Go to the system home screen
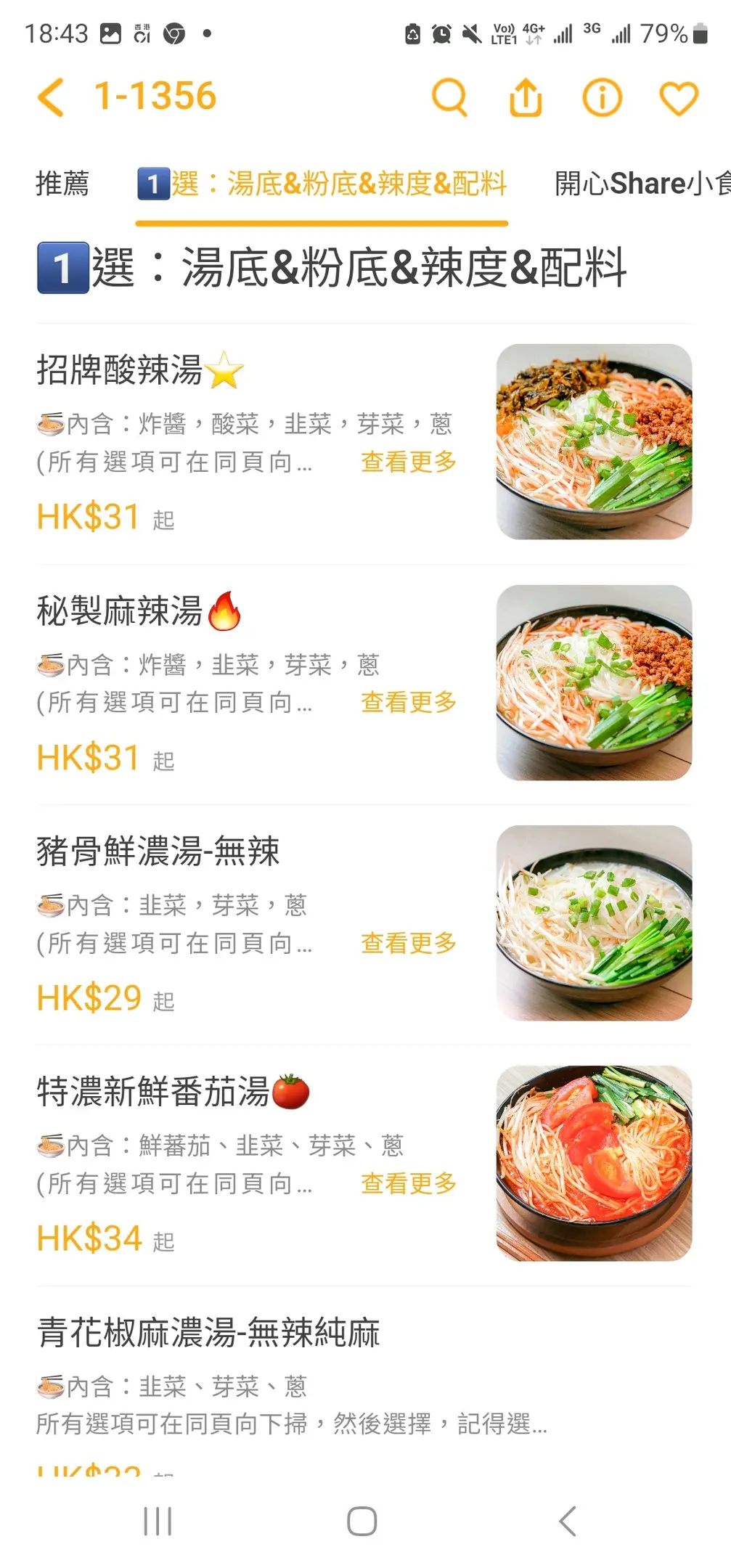 [362, 1522]
